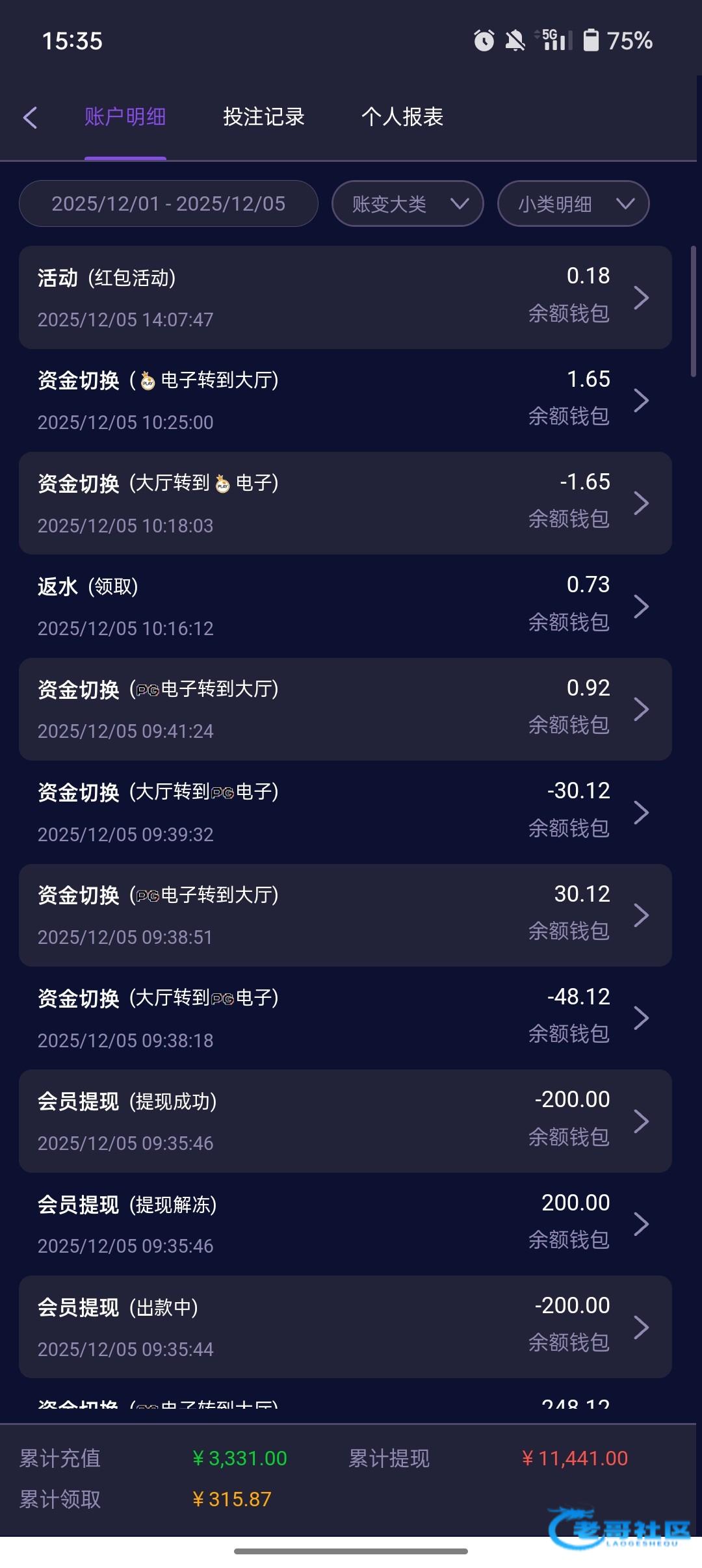Open the 资金切换 30.12 record at 09:38:51

[x=345, y=915]
